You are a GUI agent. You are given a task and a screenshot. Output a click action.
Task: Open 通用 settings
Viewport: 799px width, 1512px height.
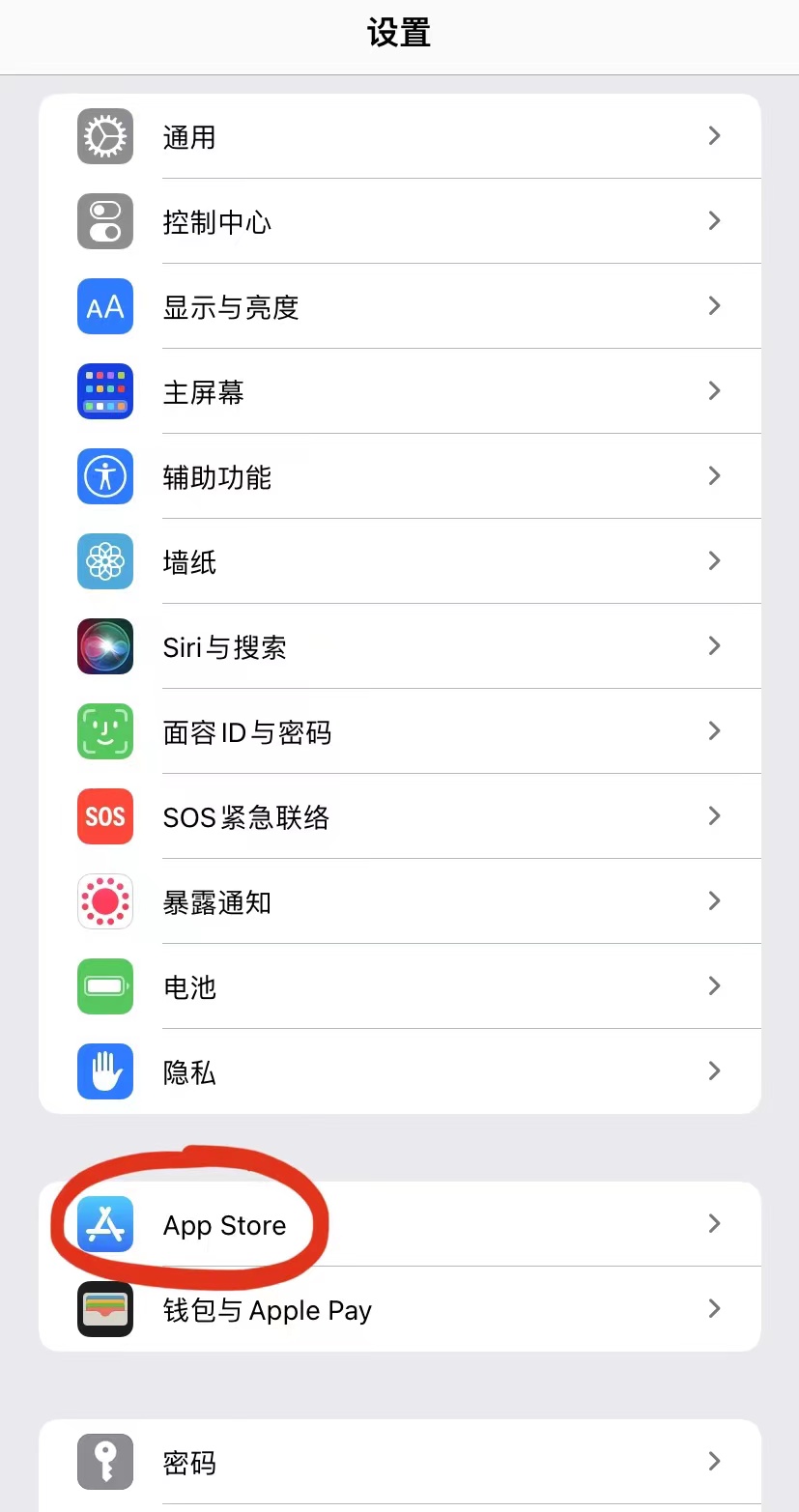399,137
